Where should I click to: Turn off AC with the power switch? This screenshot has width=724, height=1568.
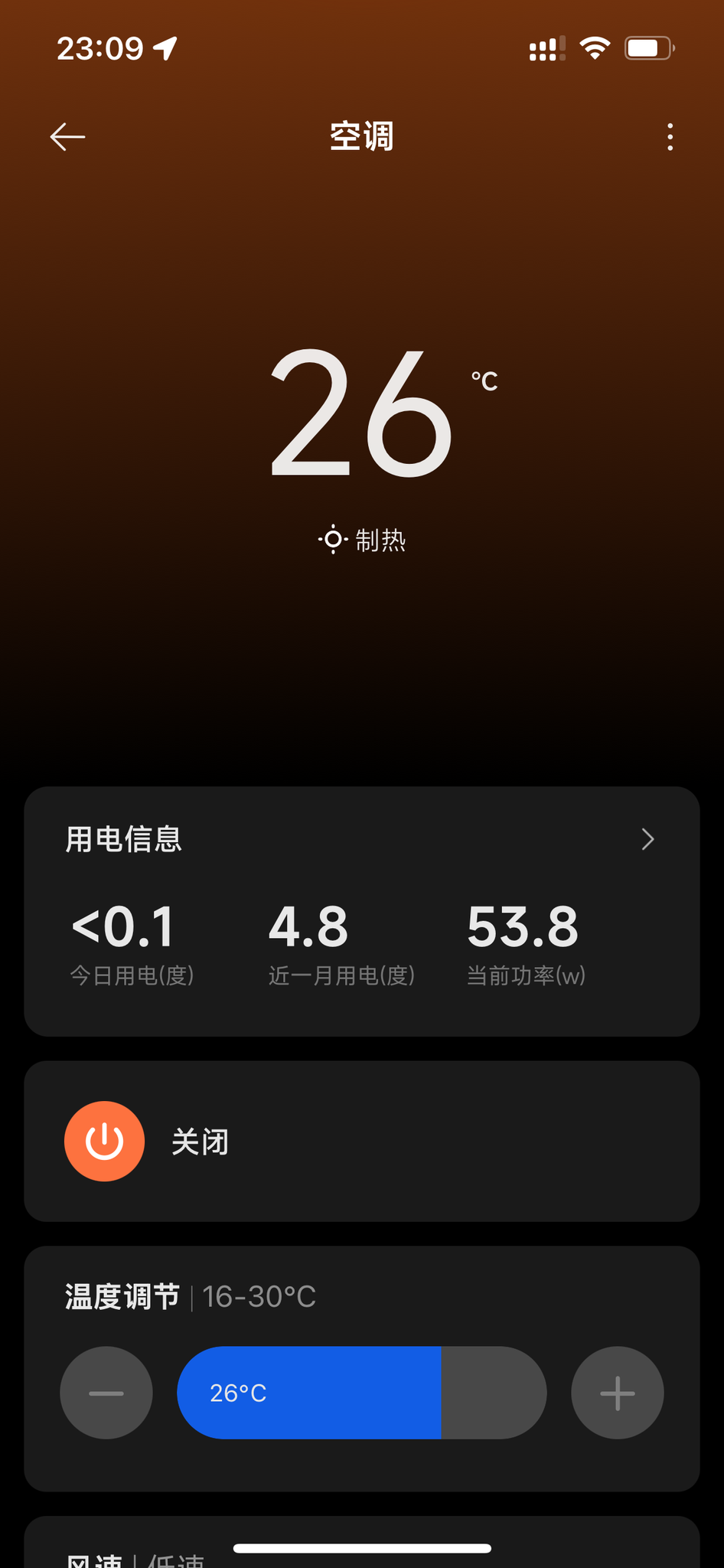pyautogui.click(x=104, y=1141)
